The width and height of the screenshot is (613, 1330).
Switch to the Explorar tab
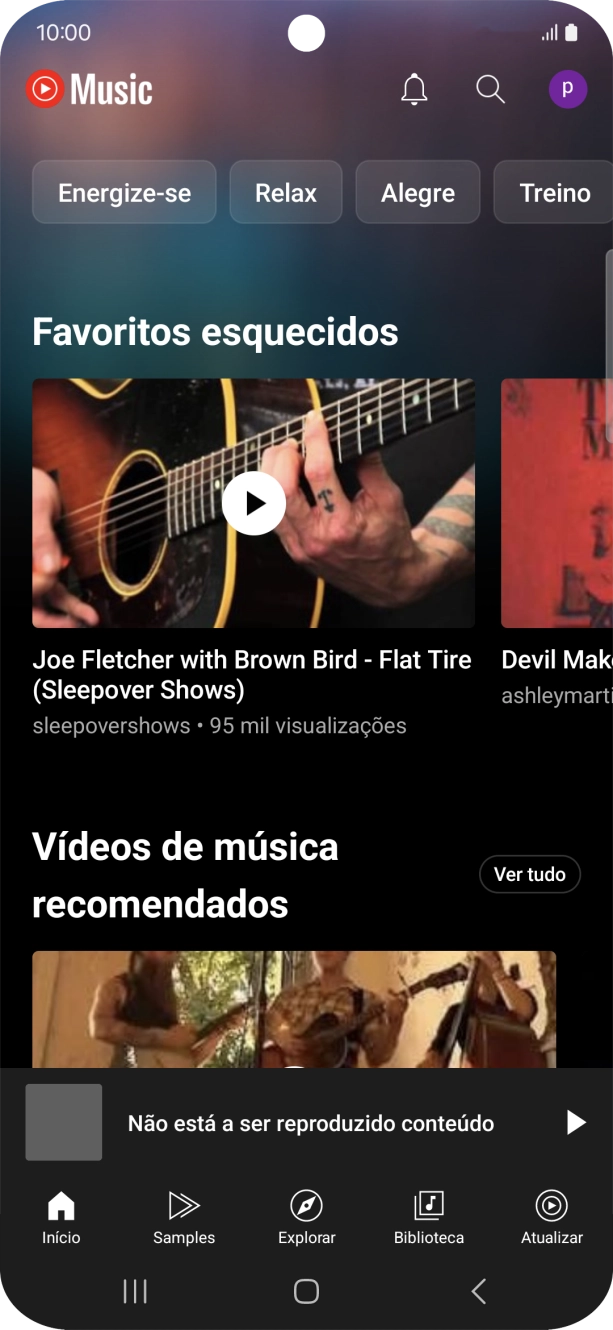tap(306, 1217)
